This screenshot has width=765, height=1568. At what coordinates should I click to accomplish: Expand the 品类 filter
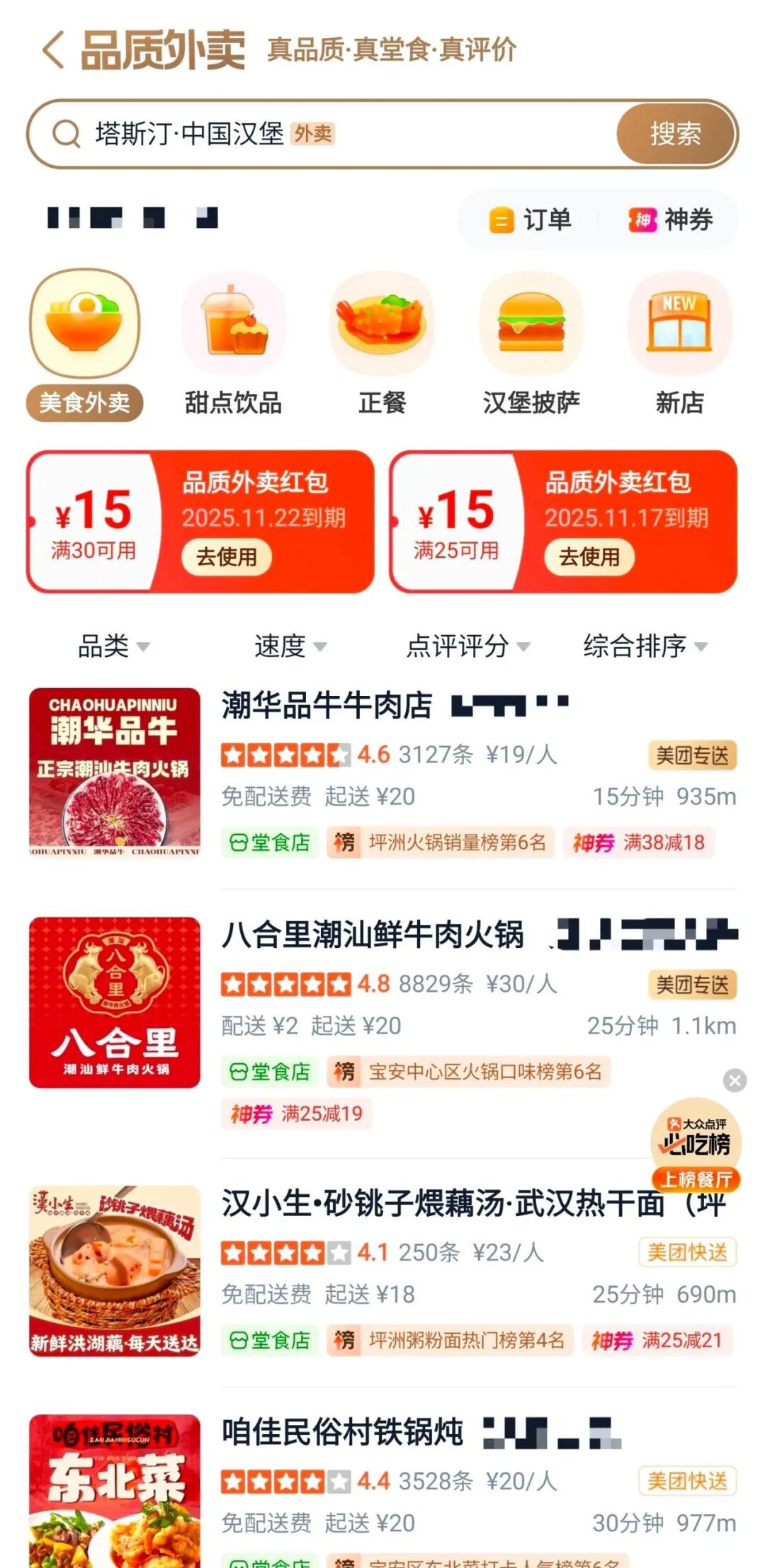113,646
